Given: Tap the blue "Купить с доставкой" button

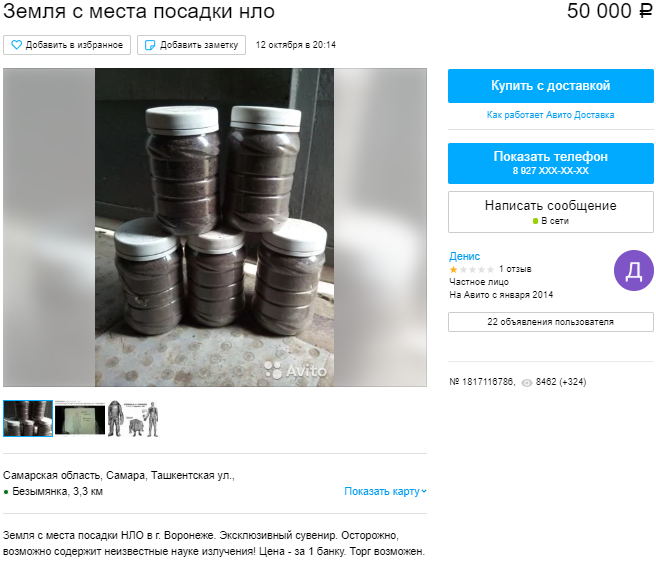Looking at the screenshot, I should (550, 86).
